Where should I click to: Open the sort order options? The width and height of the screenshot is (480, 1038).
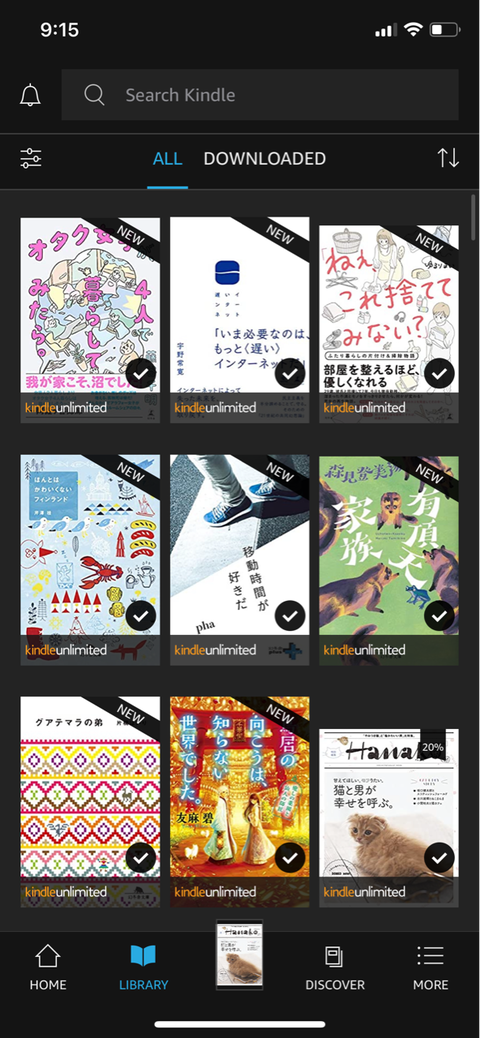[448, 158]
